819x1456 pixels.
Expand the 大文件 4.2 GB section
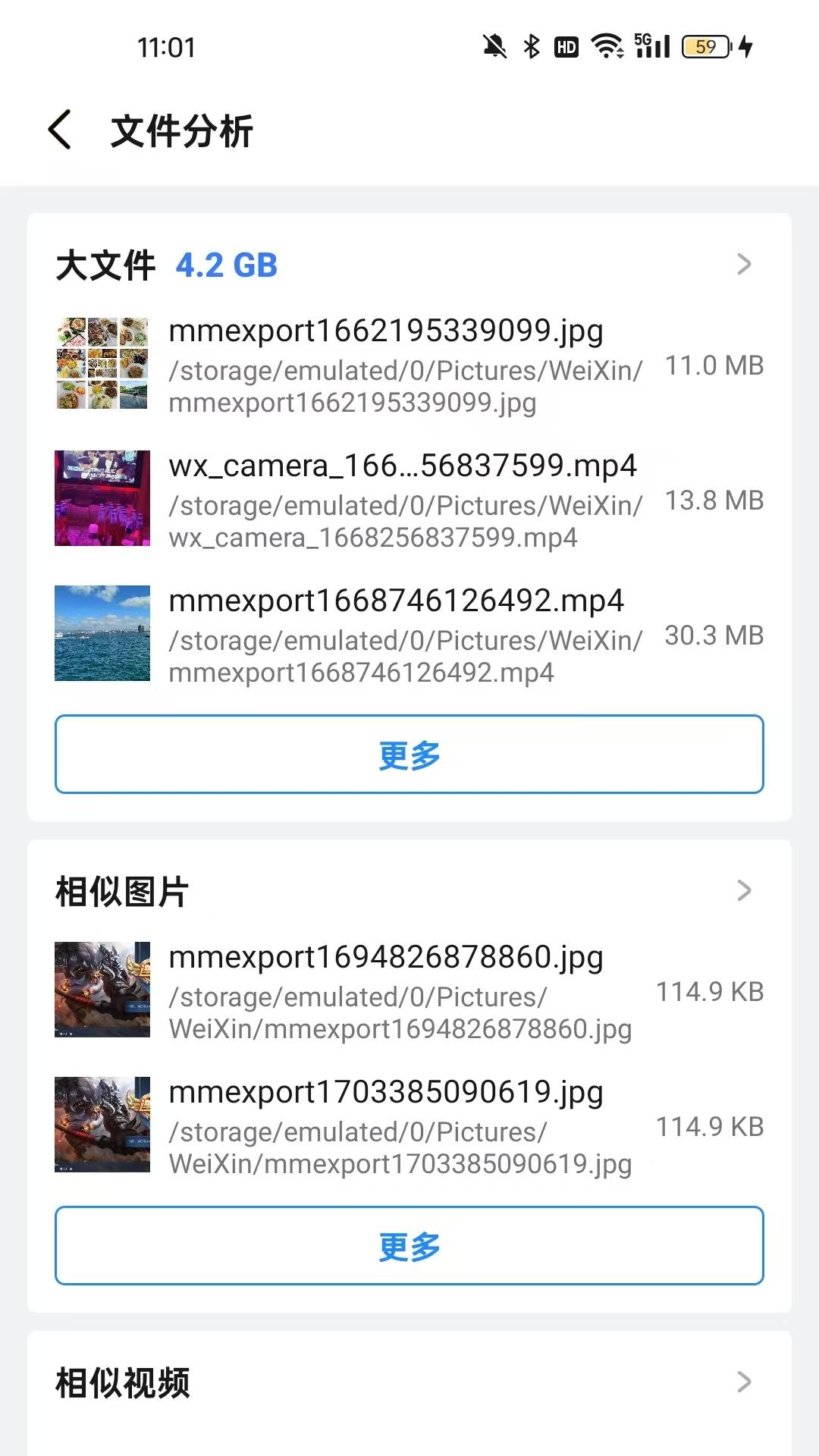[744, 265]
